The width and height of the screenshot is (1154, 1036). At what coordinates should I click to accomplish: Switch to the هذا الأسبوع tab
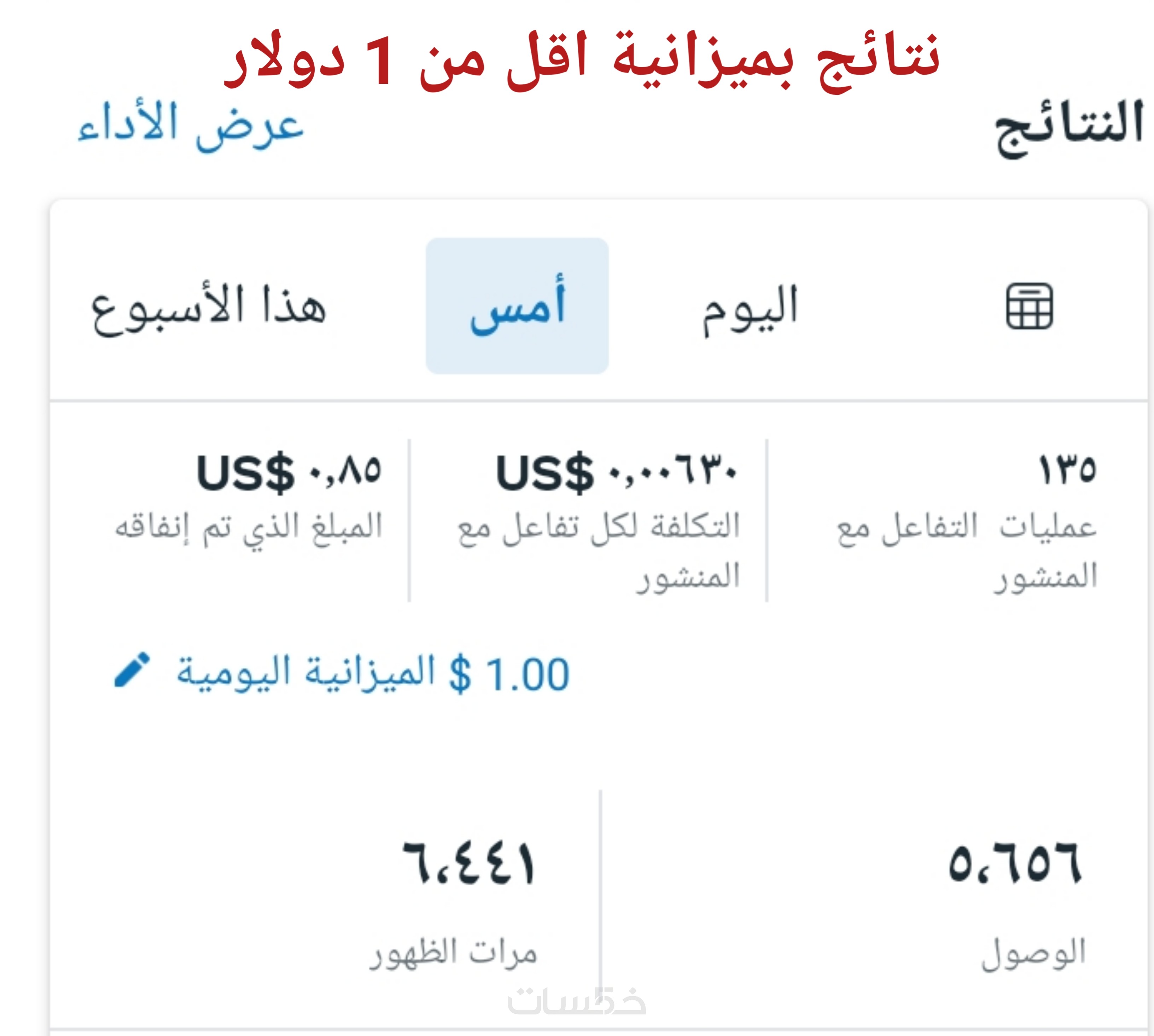(x=209, y=307)
